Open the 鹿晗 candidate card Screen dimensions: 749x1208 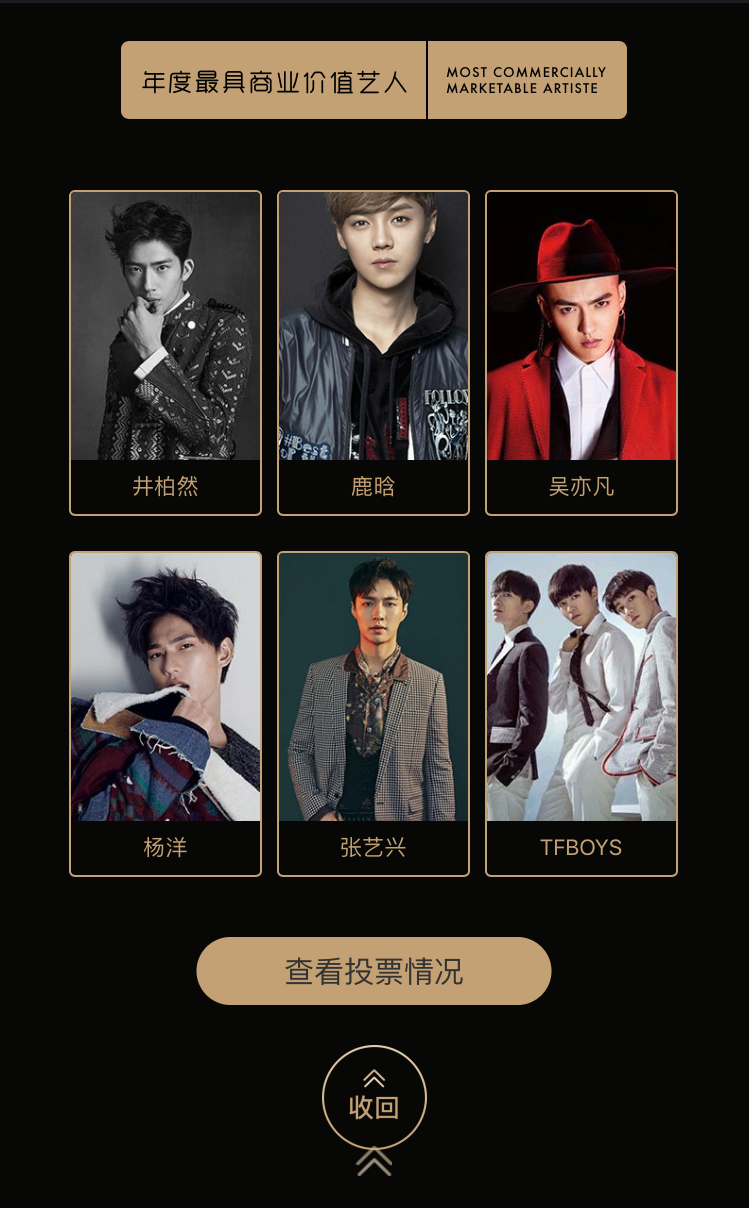(373, 352)
